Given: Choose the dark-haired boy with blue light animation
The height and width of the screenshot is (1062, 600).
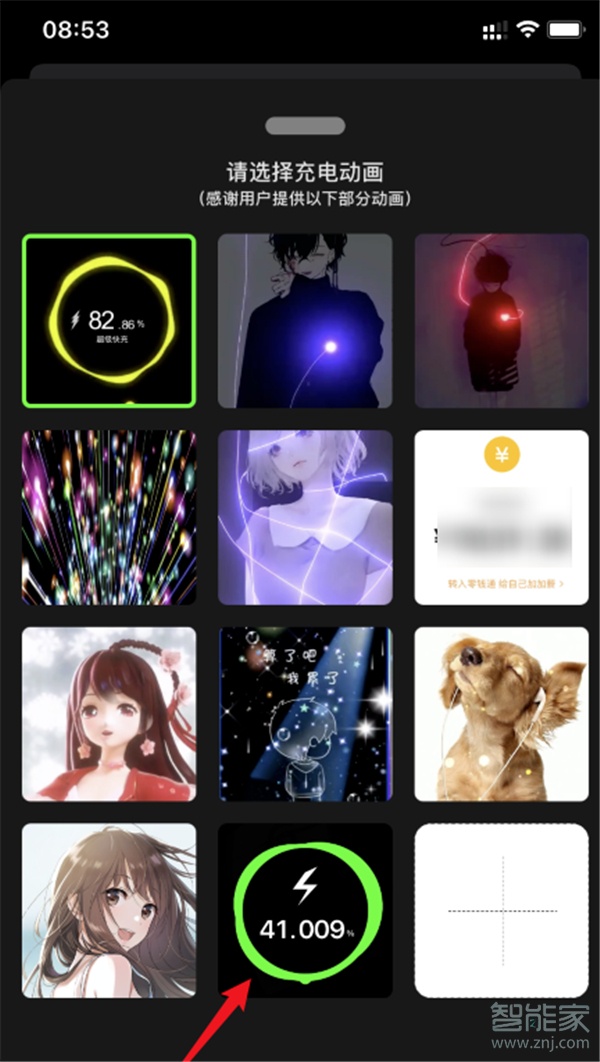Looking at the screenshot, I should tap(305, 321).
